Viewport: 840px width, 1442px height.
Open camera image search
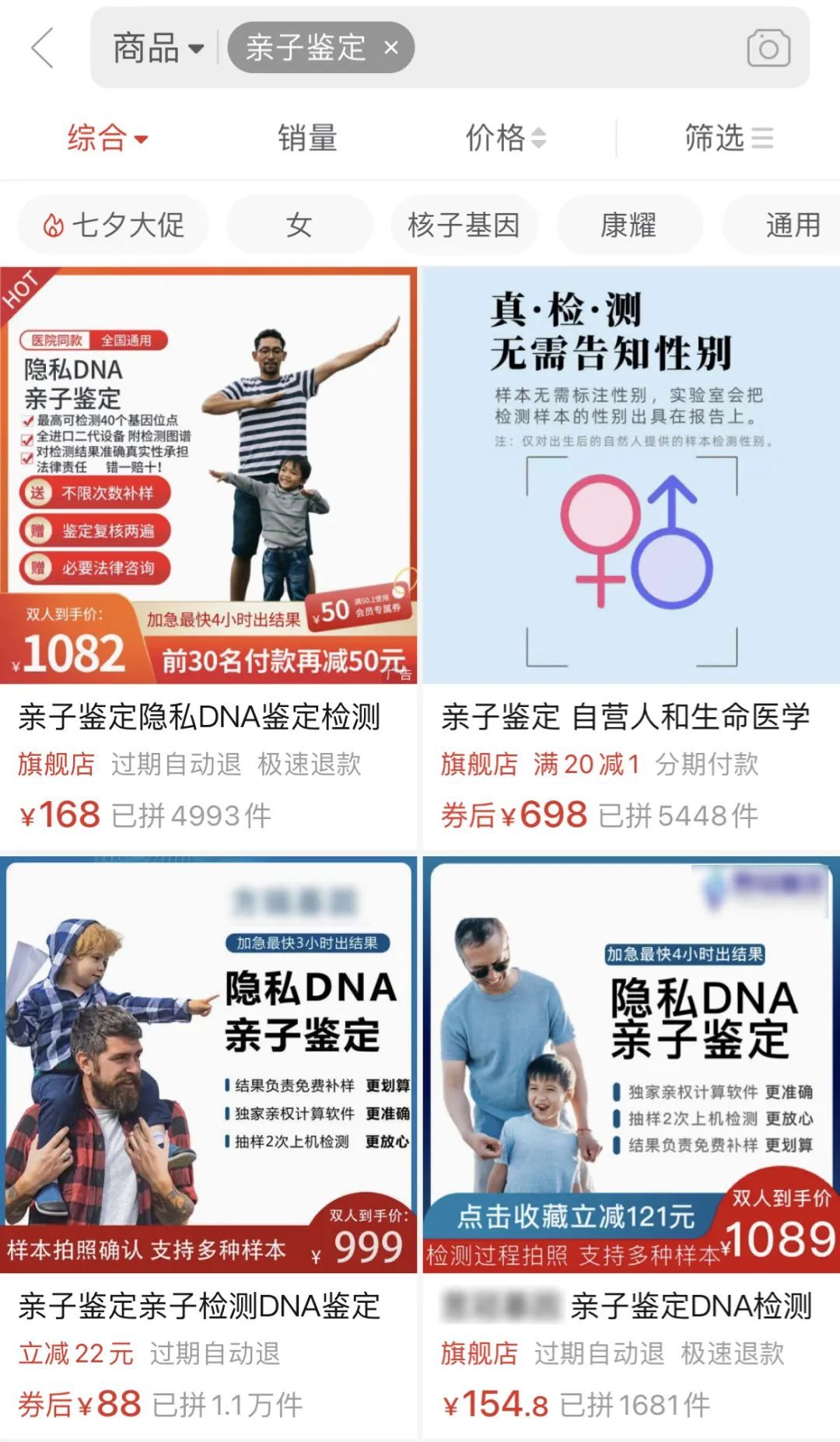tap(768, 48)
